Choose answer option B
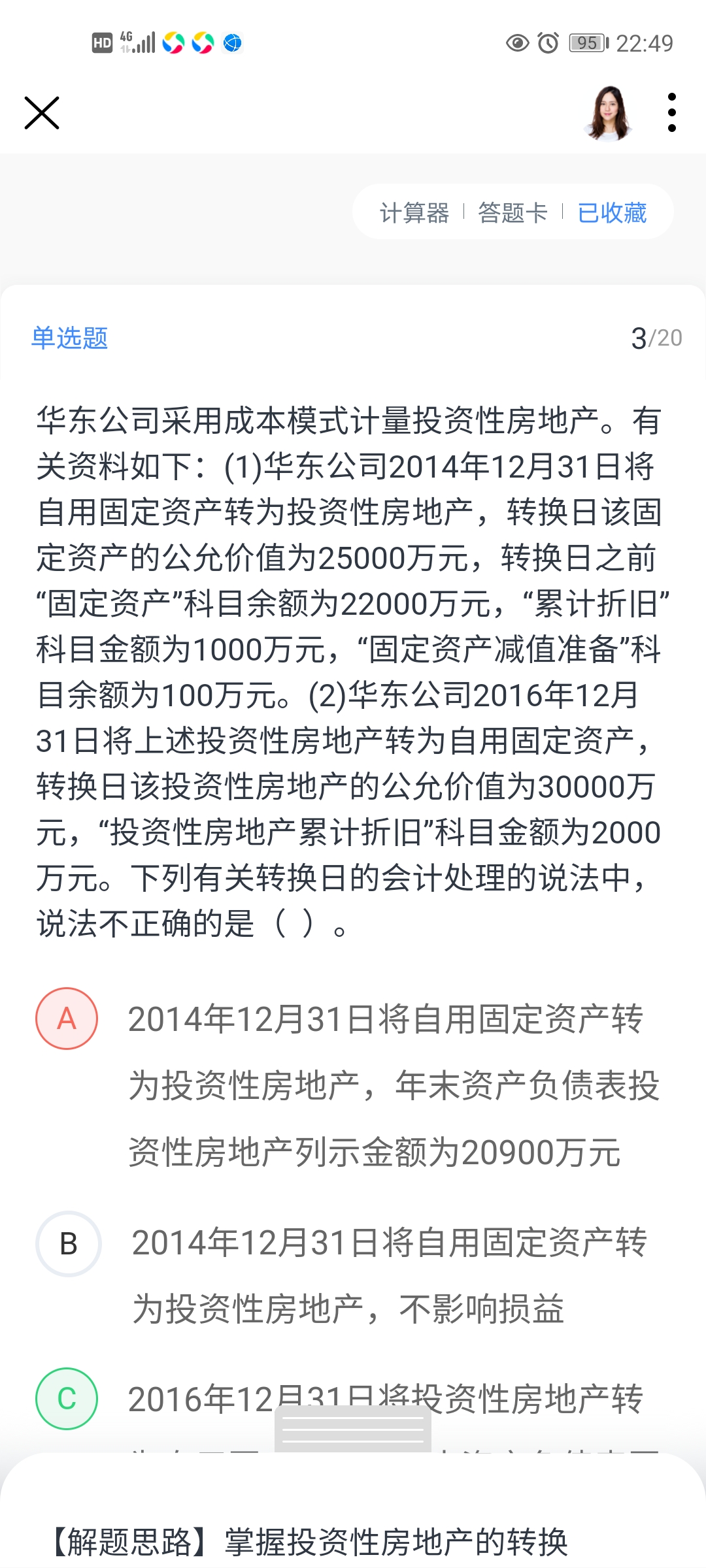The image size is (706, 1568). click(x=68, y=1243)
